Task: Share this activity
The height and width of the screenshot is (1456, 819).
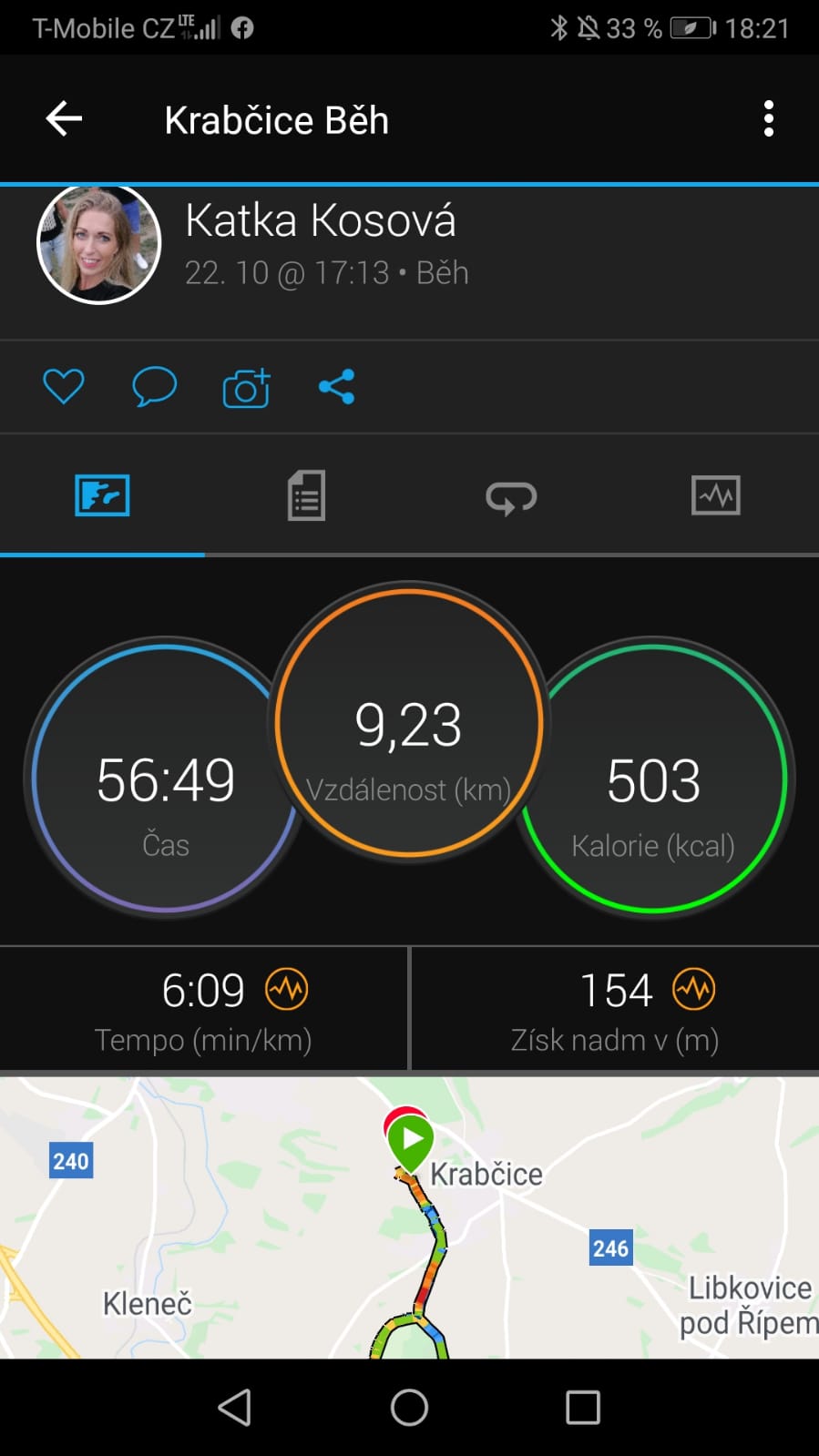Action: [336, 387]
